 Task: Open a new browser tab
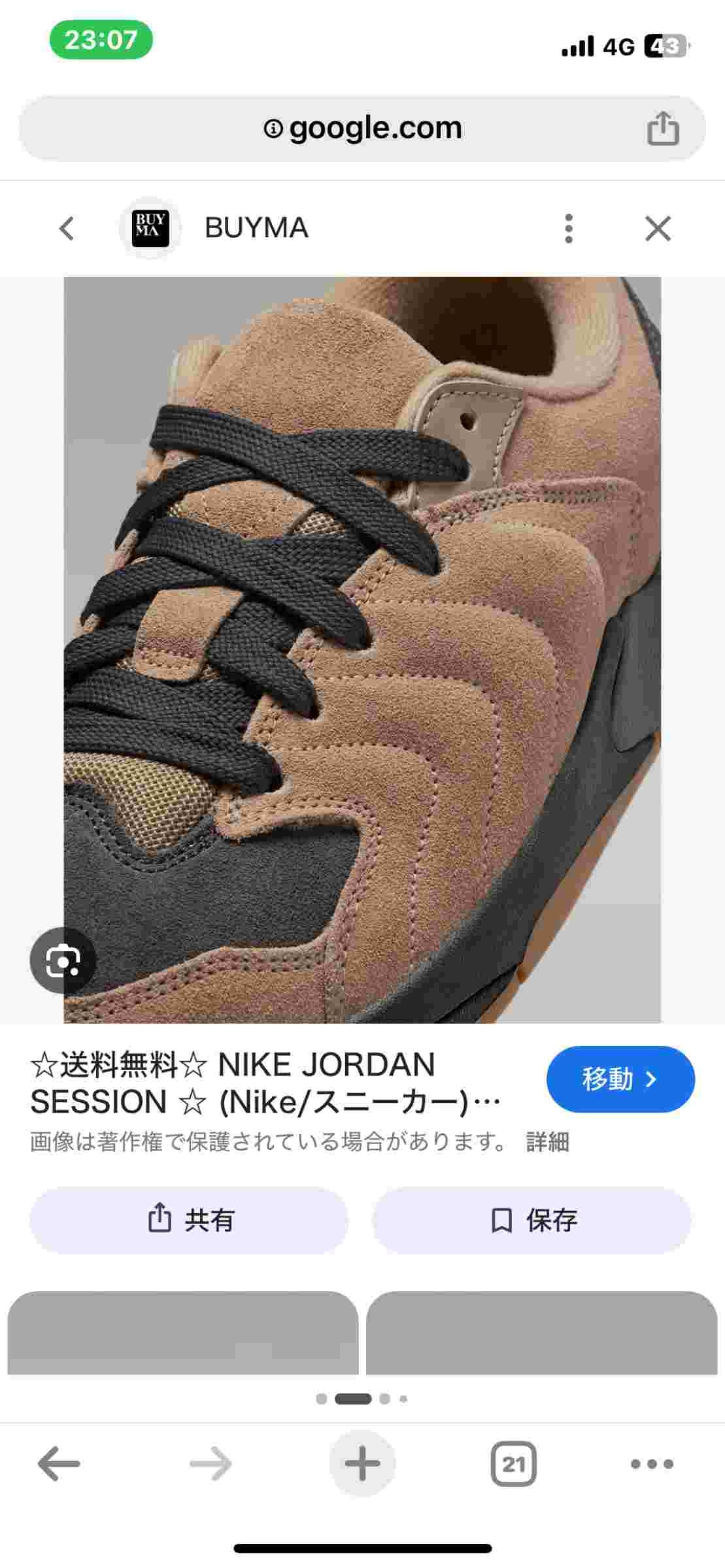coord(362,1463)
